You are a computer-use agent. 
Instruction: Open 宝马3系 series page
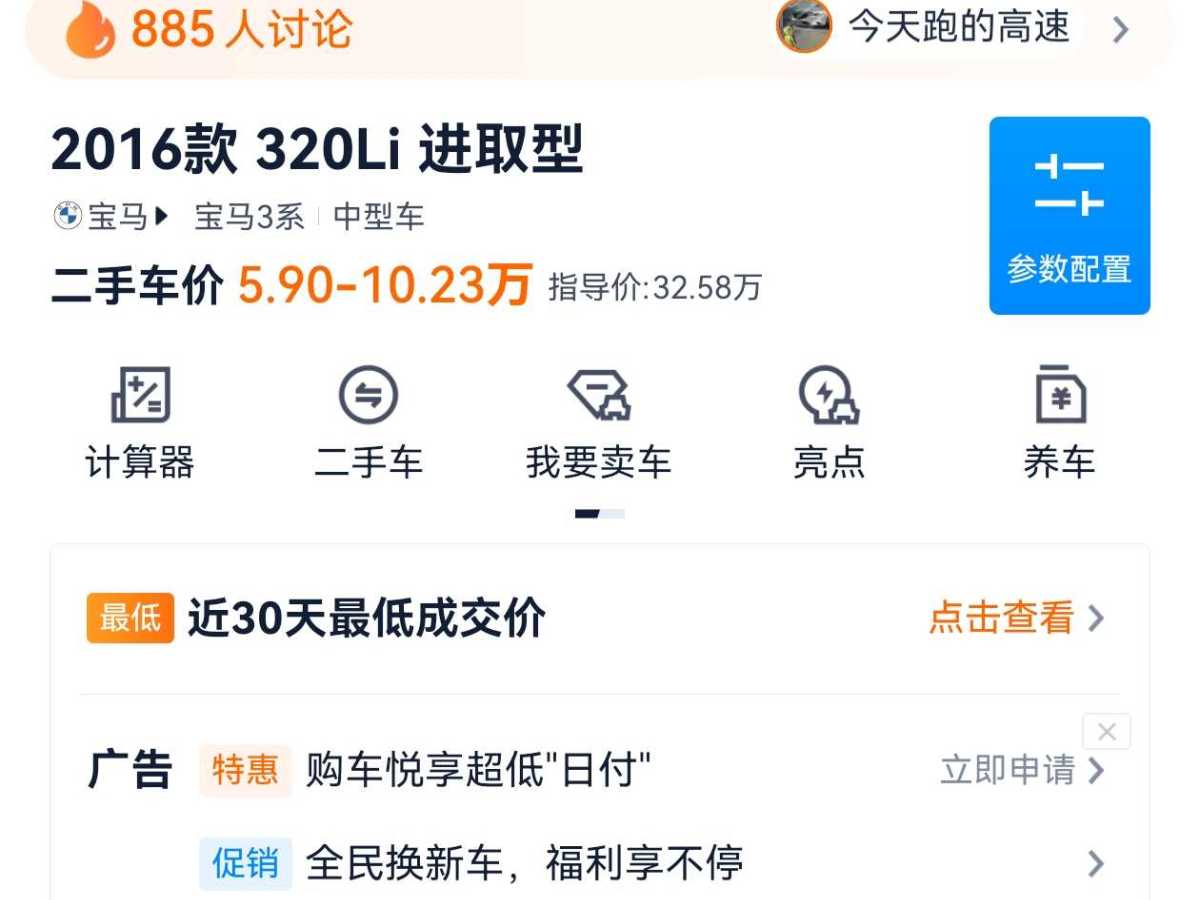[249, 216]
